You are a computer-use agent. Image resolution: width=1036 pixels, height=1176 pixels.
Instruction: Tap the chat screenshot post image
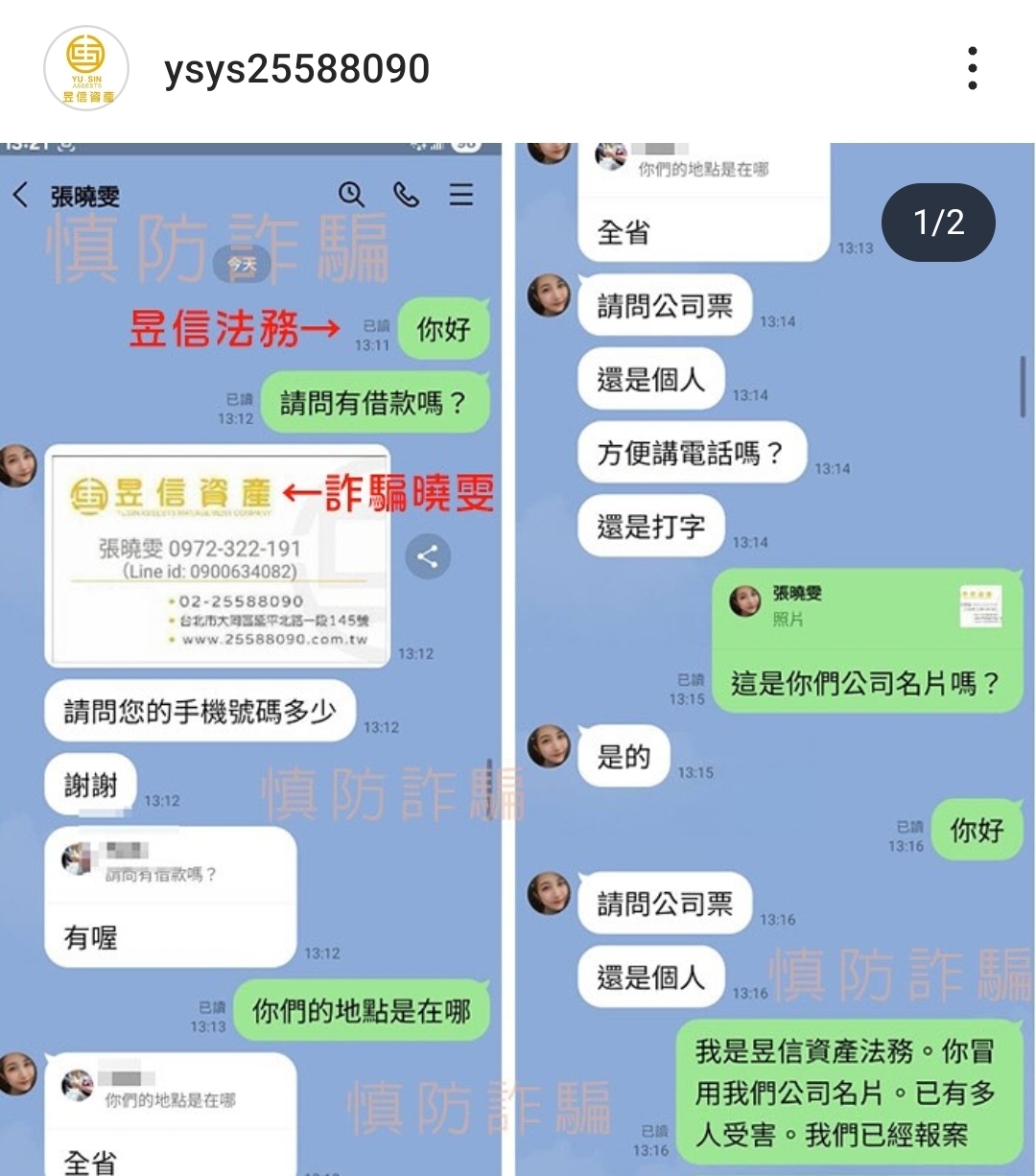click(518, 660)
